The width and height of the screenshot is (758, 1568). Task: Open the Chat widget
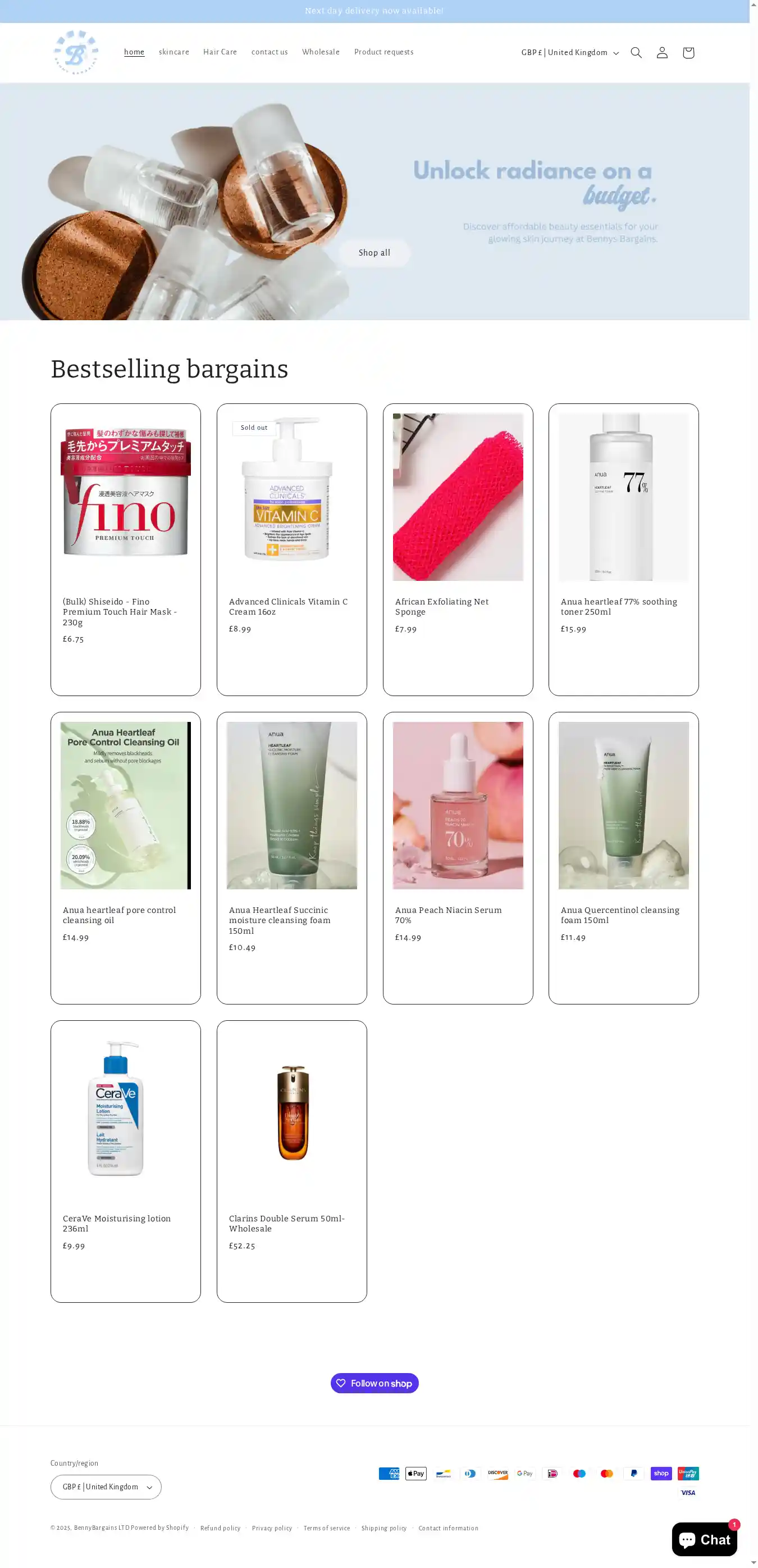[x=704, y=1539]
